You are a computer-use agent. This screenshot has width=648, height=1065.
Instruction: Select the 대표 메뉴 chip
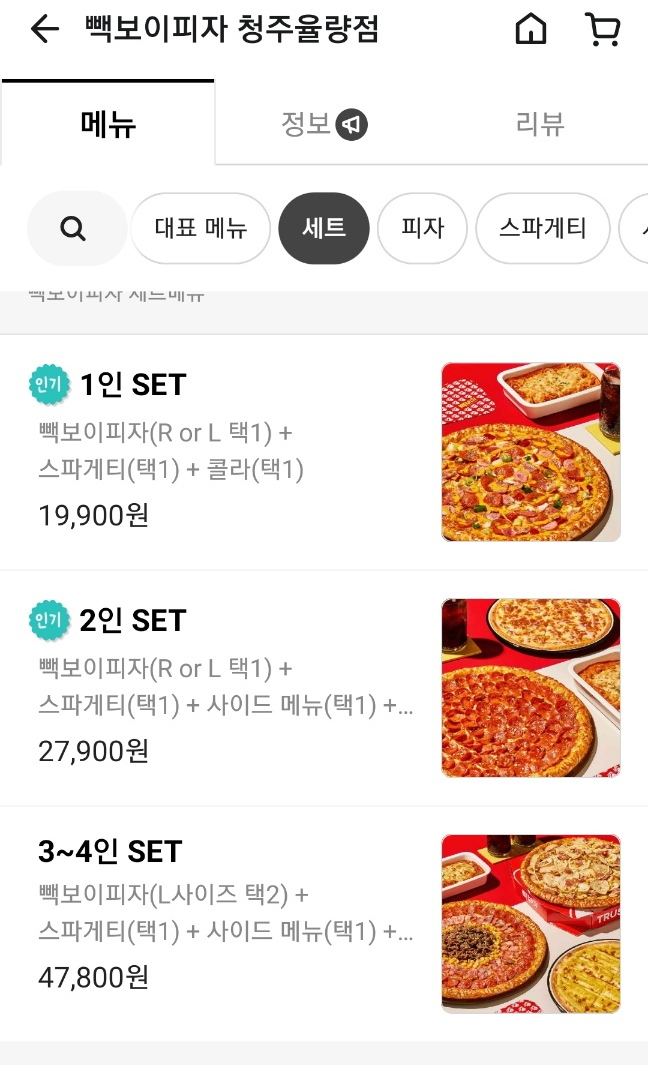pyautogui.click(x=201, y=228)
